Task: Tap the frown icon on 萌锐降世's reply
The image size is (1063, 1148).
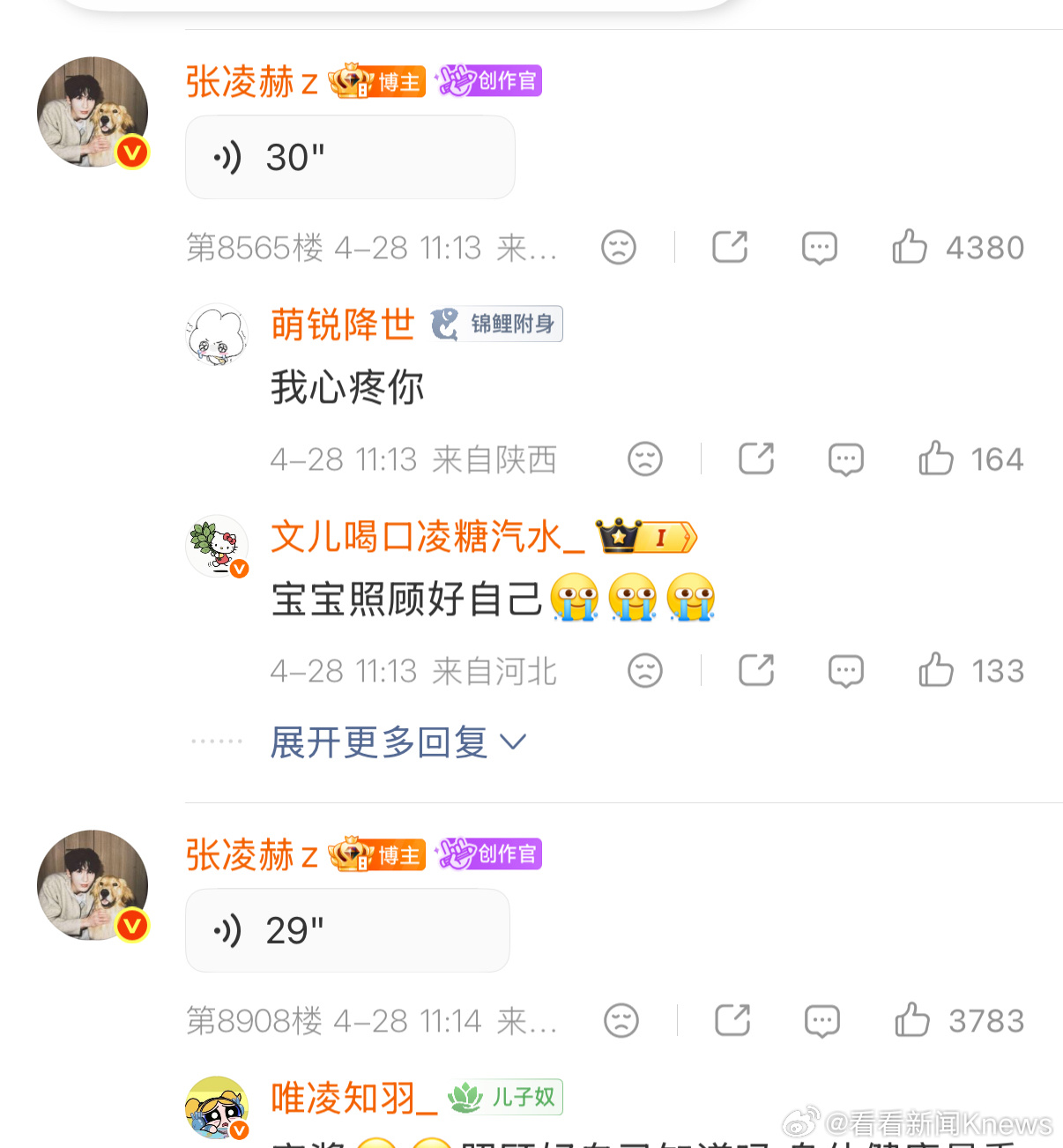Action: [x=644, y=458]
